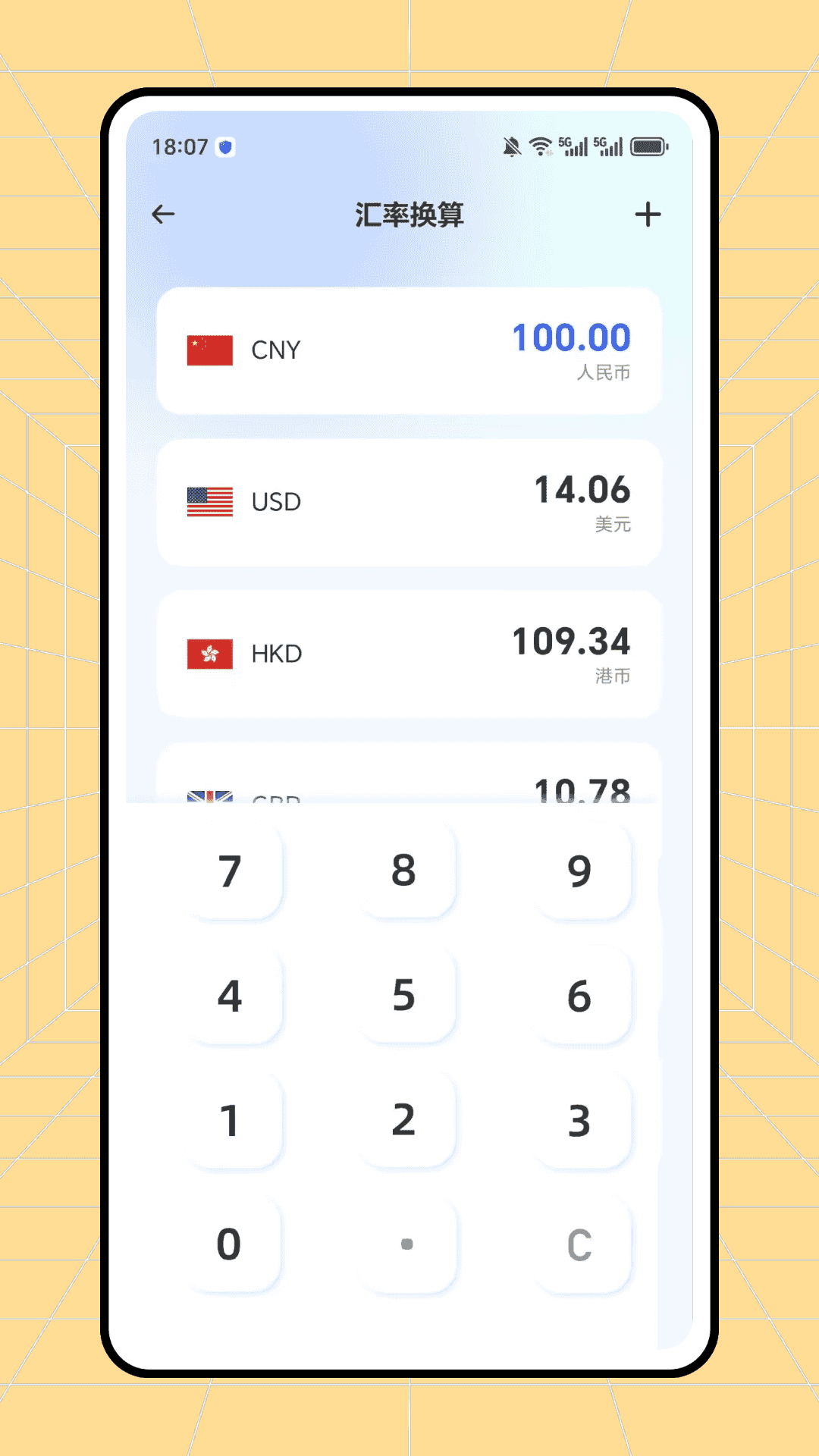Image resolution: width=819 pixels, height=1456 pixels.
Task: Tap the back arrow icon
Action: pyautogui.click(x=164, y=215)
